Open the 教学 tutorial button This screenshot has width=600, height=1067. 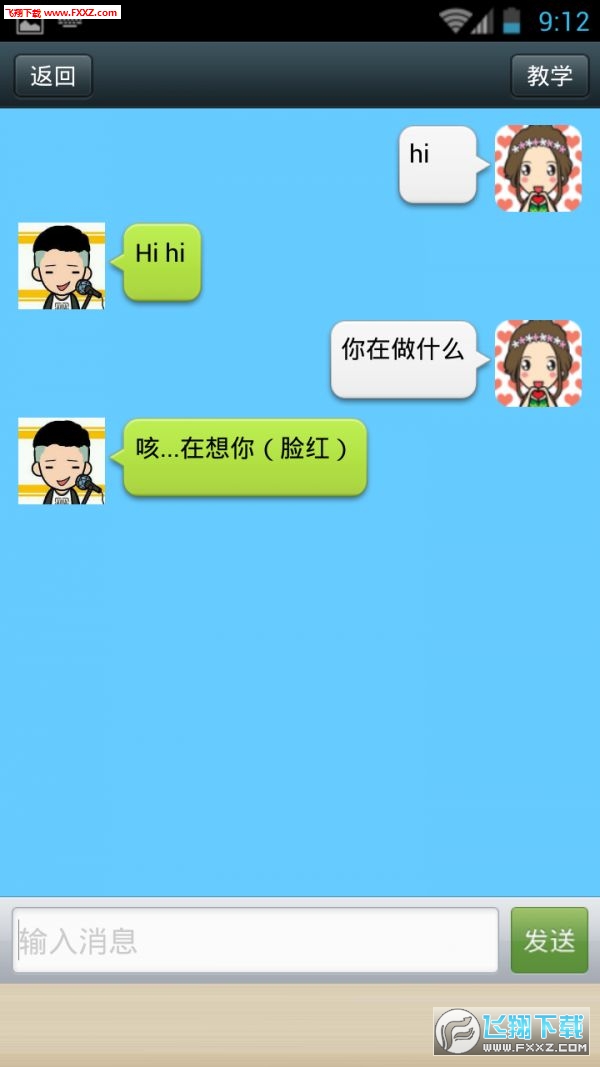coord(549,76)
